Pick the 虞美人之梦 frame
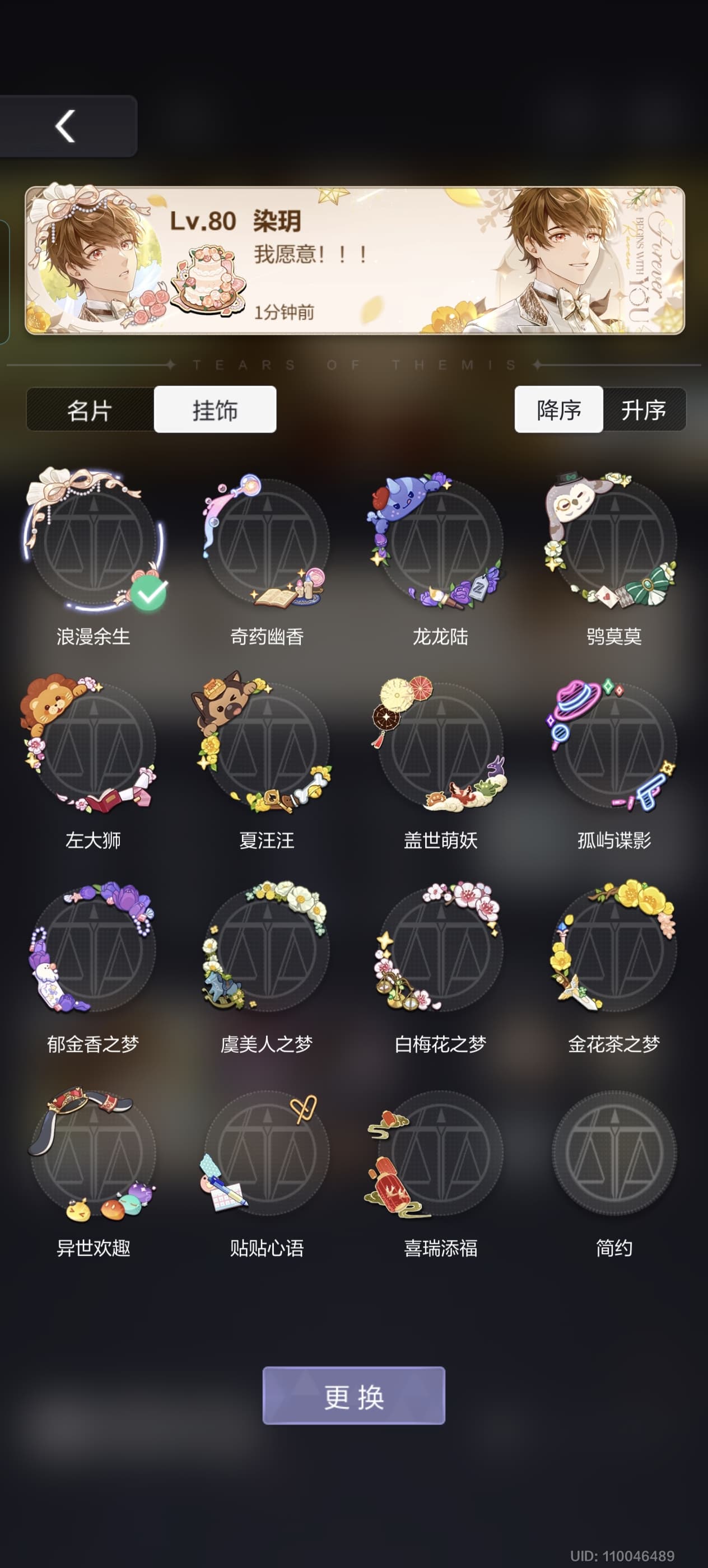708x1568 pixels. tap(267, 950)
